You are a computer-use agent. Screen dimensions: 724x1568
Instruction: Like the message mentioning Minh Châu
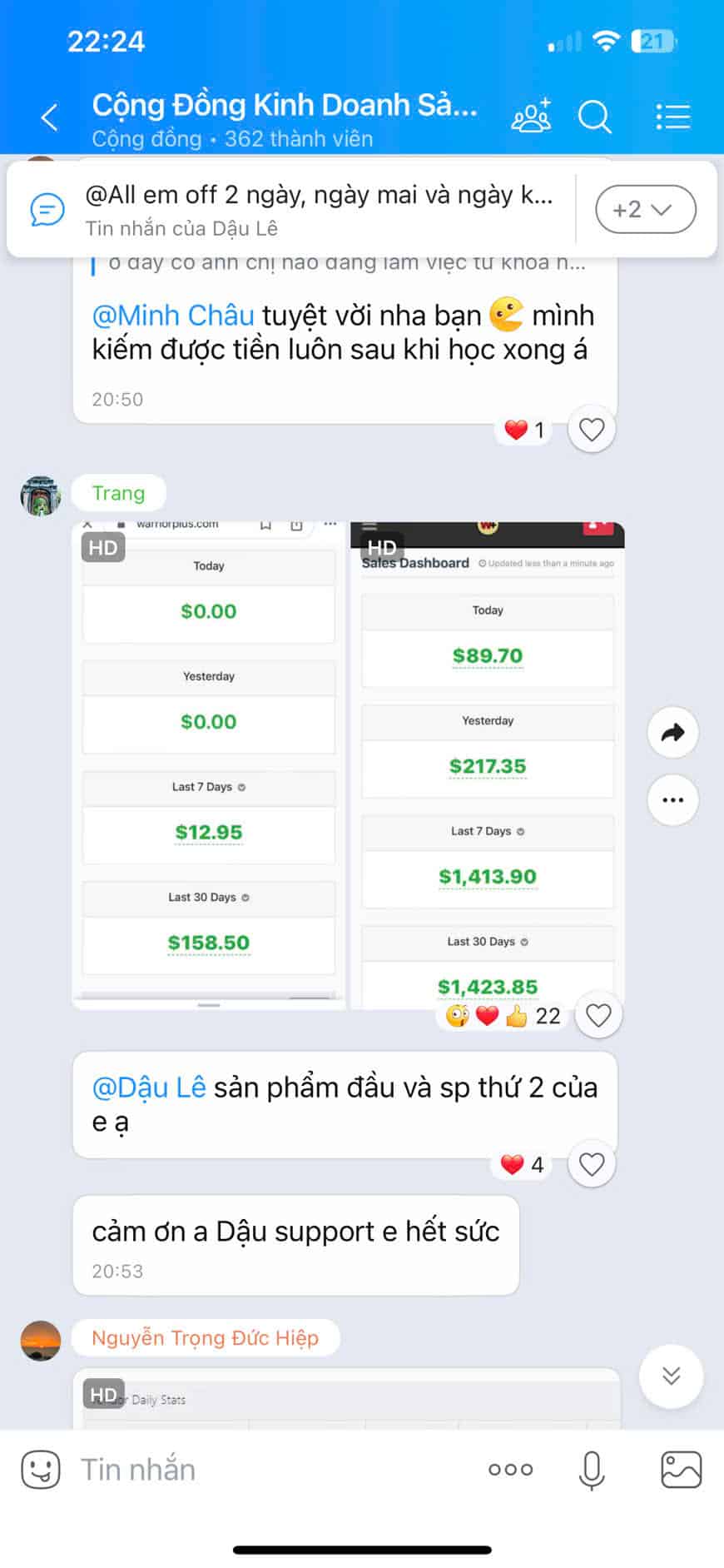tap(591, 430)
